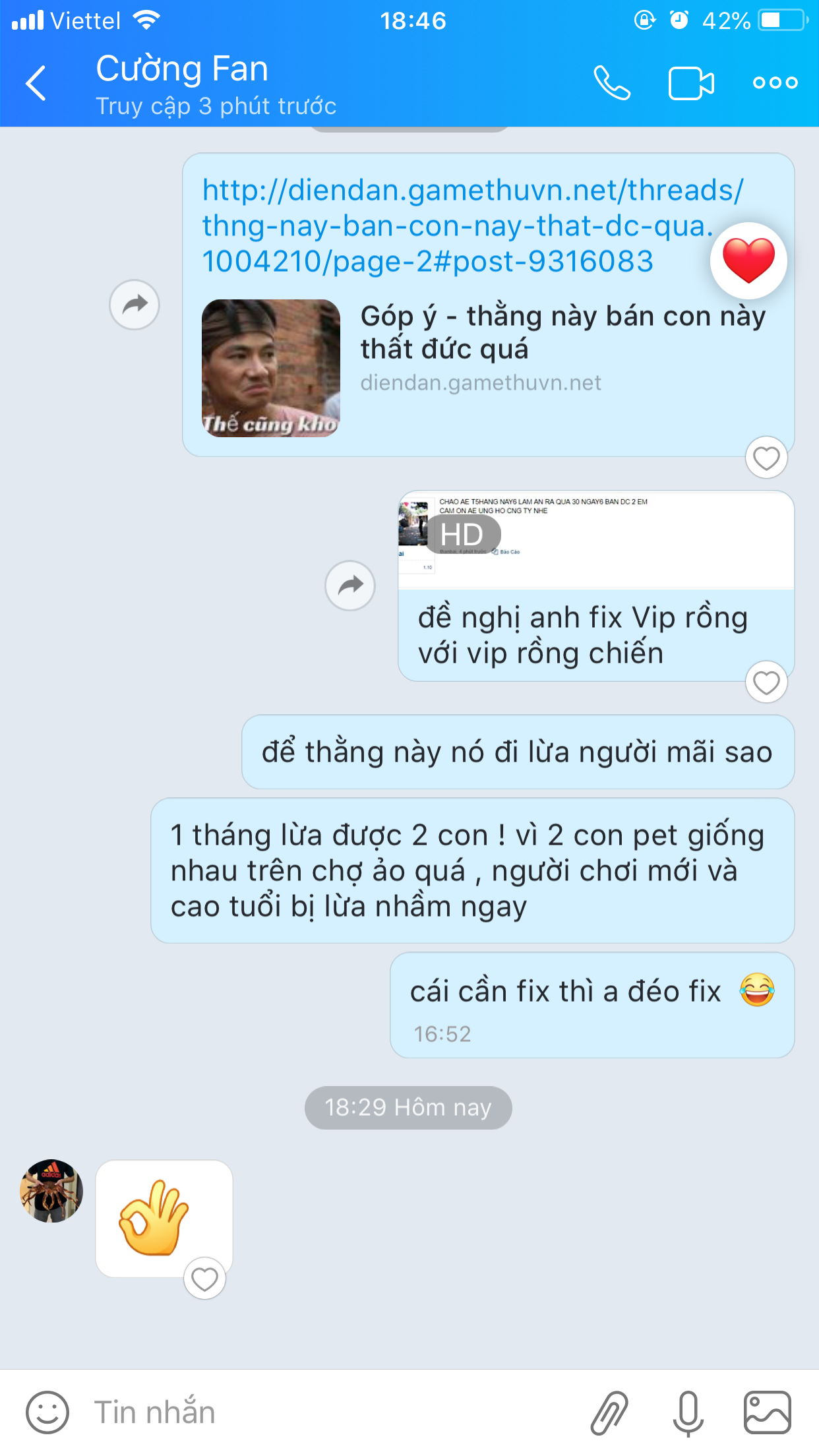819x1456 pixels.
Task: Open the three-dot chat options menu
Action: pos(775,83)
